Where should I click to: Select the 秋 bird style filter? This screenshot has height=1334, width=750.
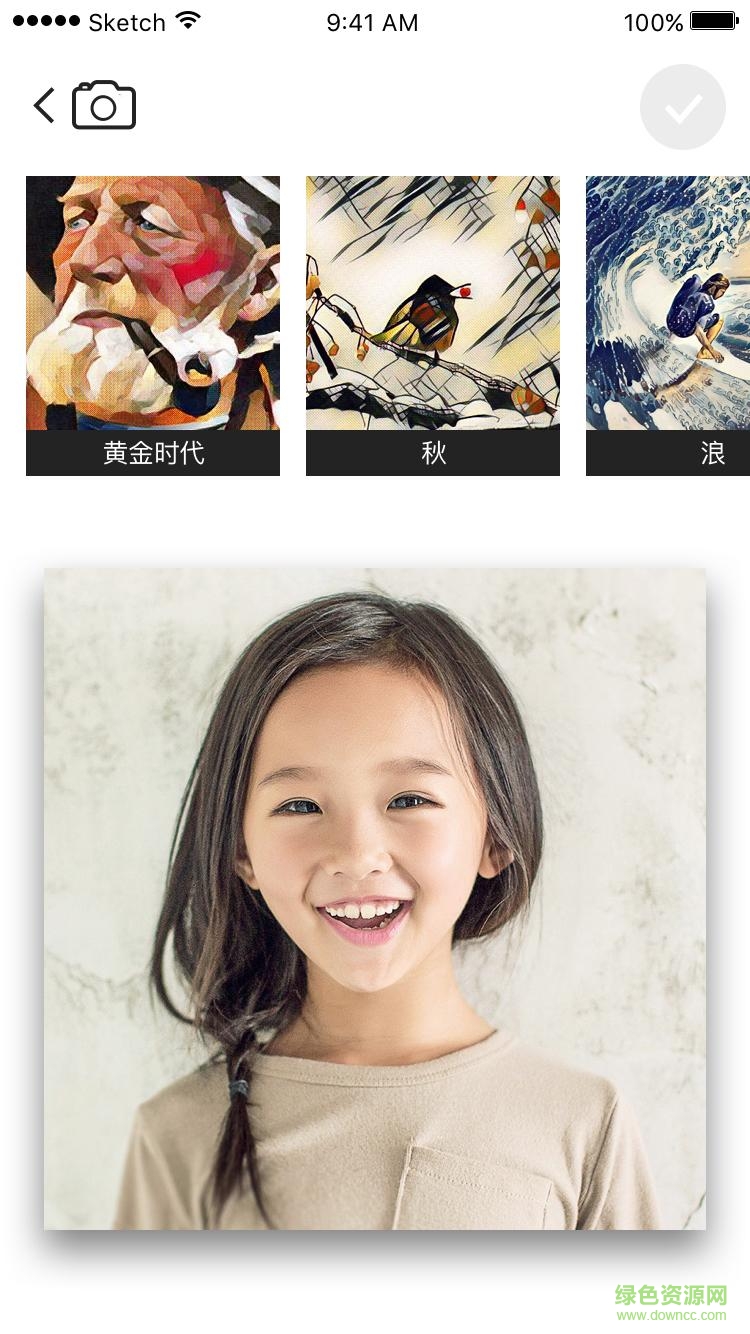[x=433, y=325]
